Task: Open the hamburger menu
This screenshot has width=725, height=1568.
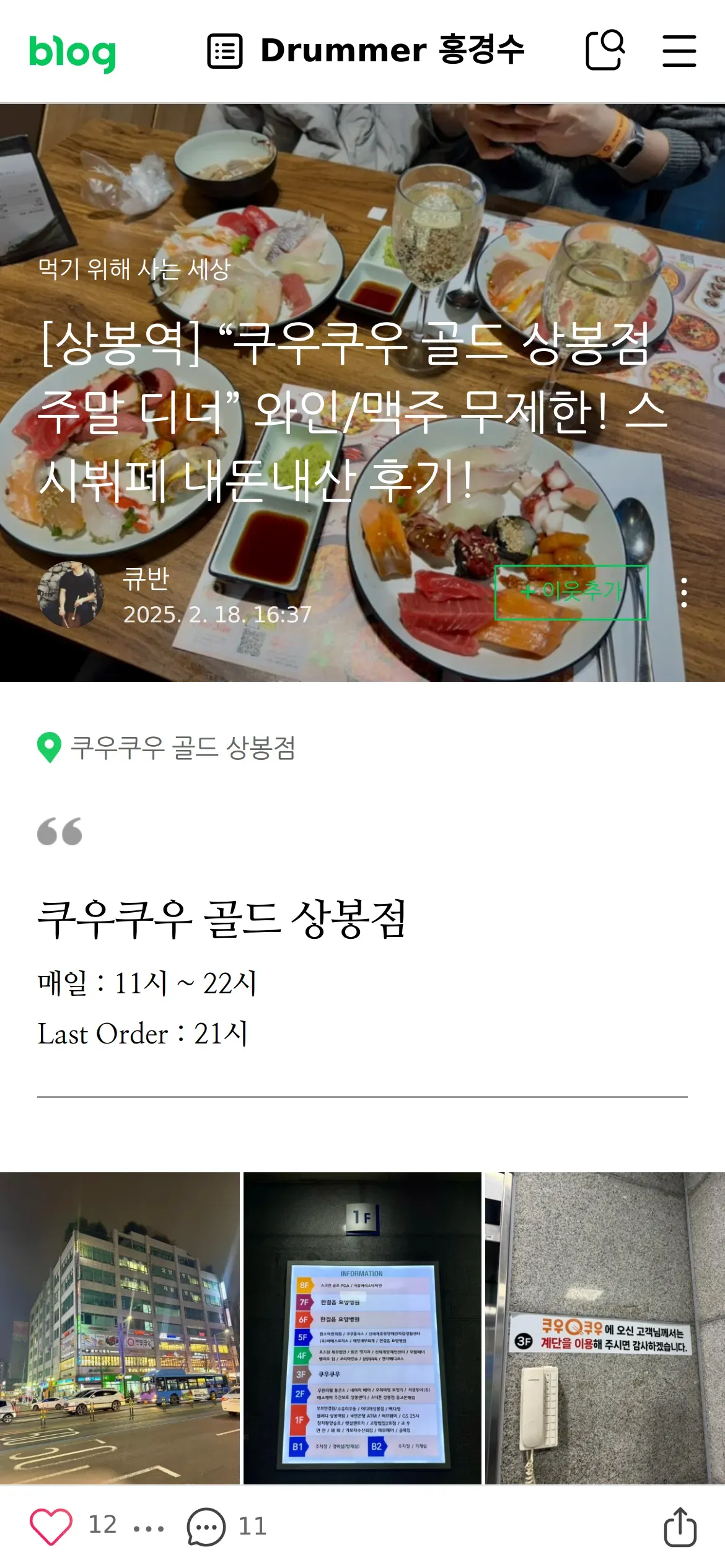Action: [x=679, y=51]
